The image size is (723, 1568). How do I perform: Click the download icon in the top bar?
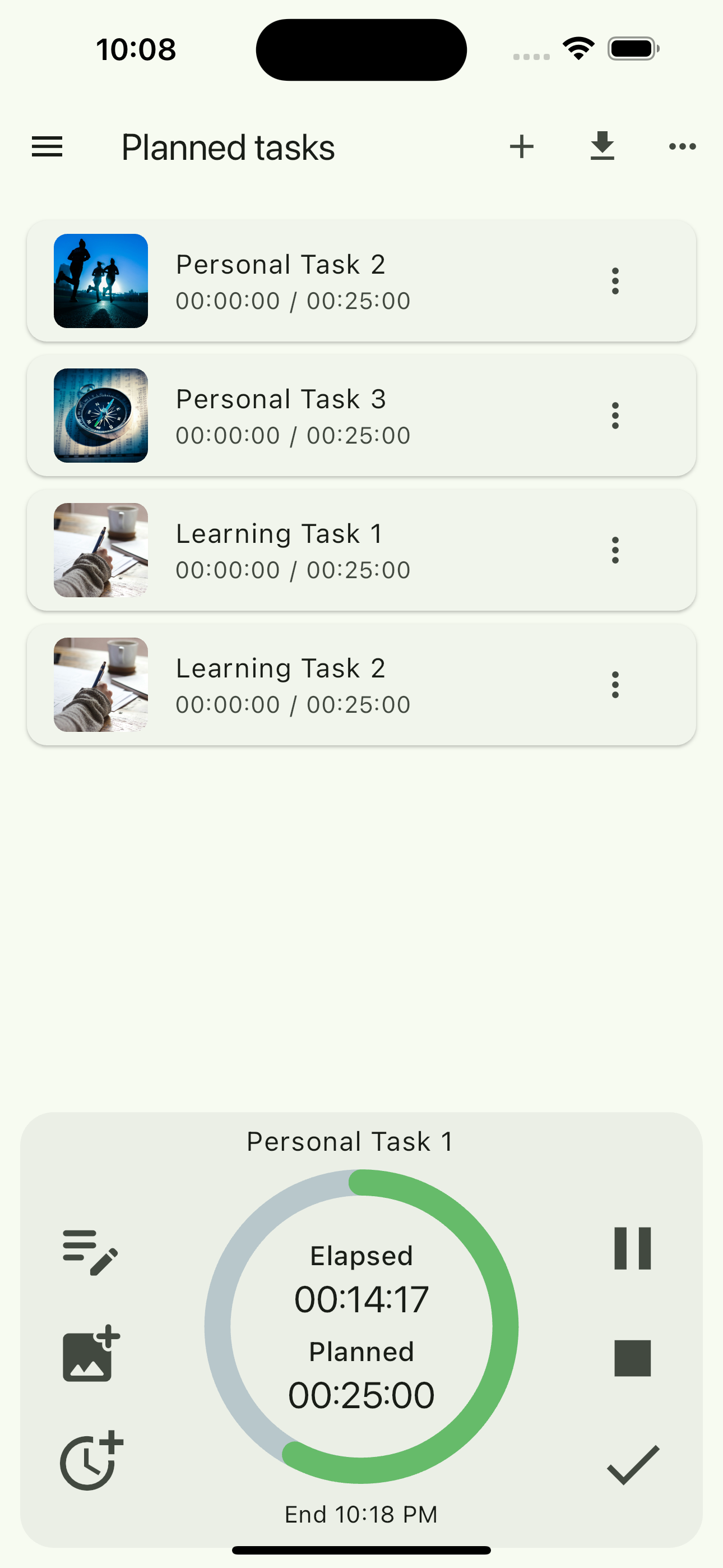click(602, 146)
